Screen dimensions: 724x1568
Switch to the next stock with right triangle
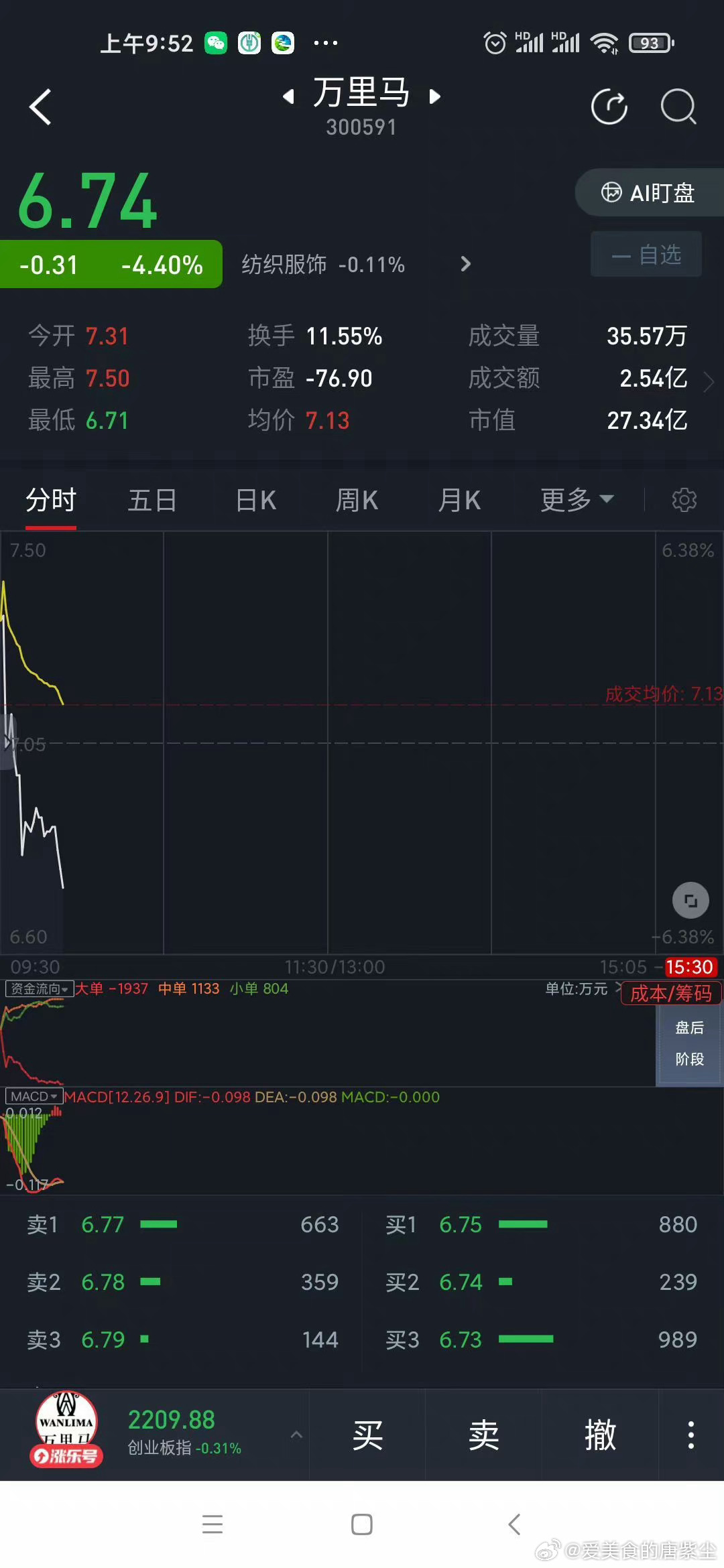click(435, 96)
